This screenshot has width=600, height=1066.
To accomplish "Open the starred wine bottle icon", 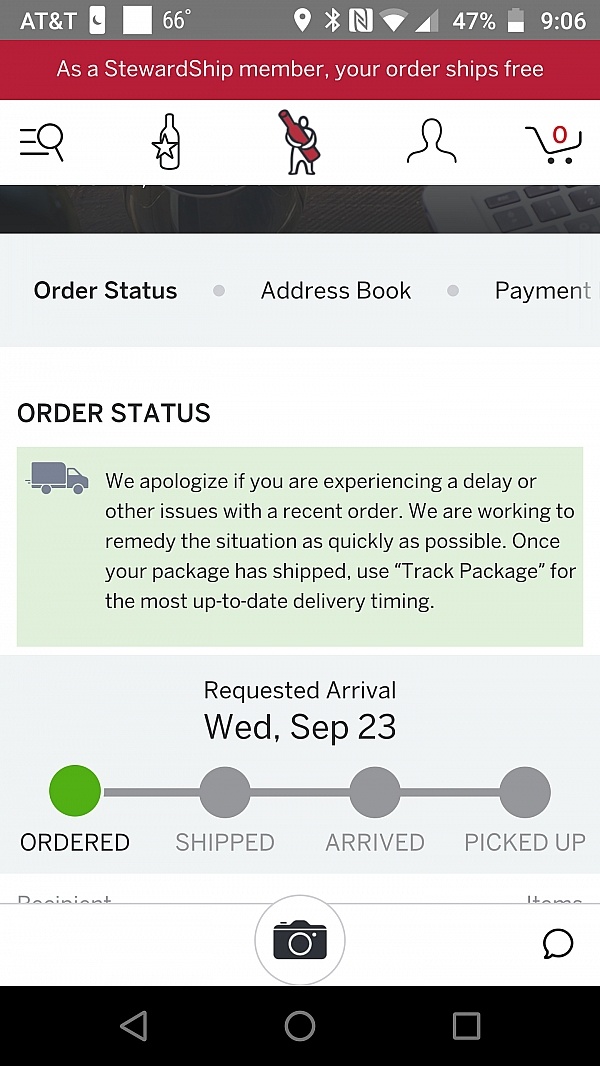I will tap(168, 142).
